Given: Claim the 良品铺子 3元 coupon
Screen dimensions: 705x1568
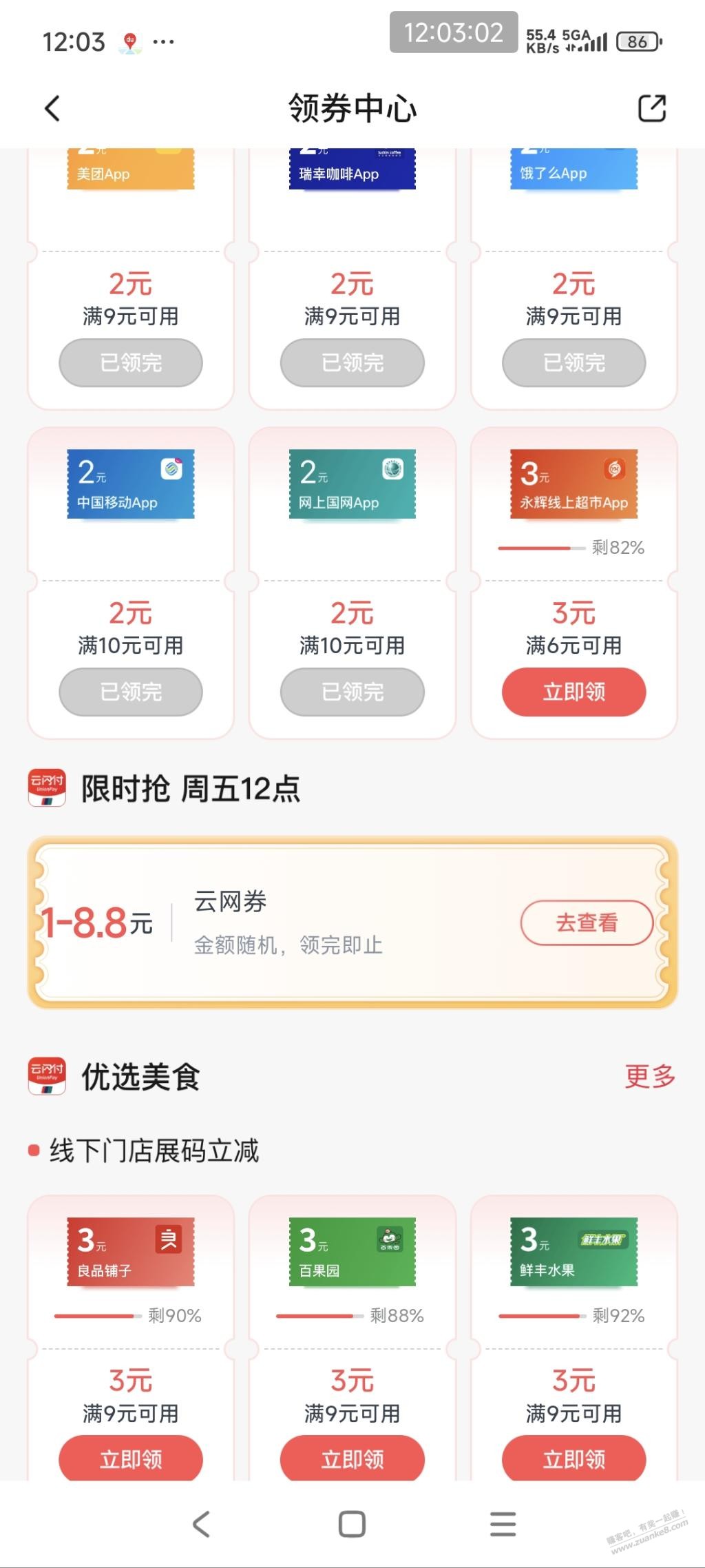Looking at the screenshot, I should [131, 1458].
